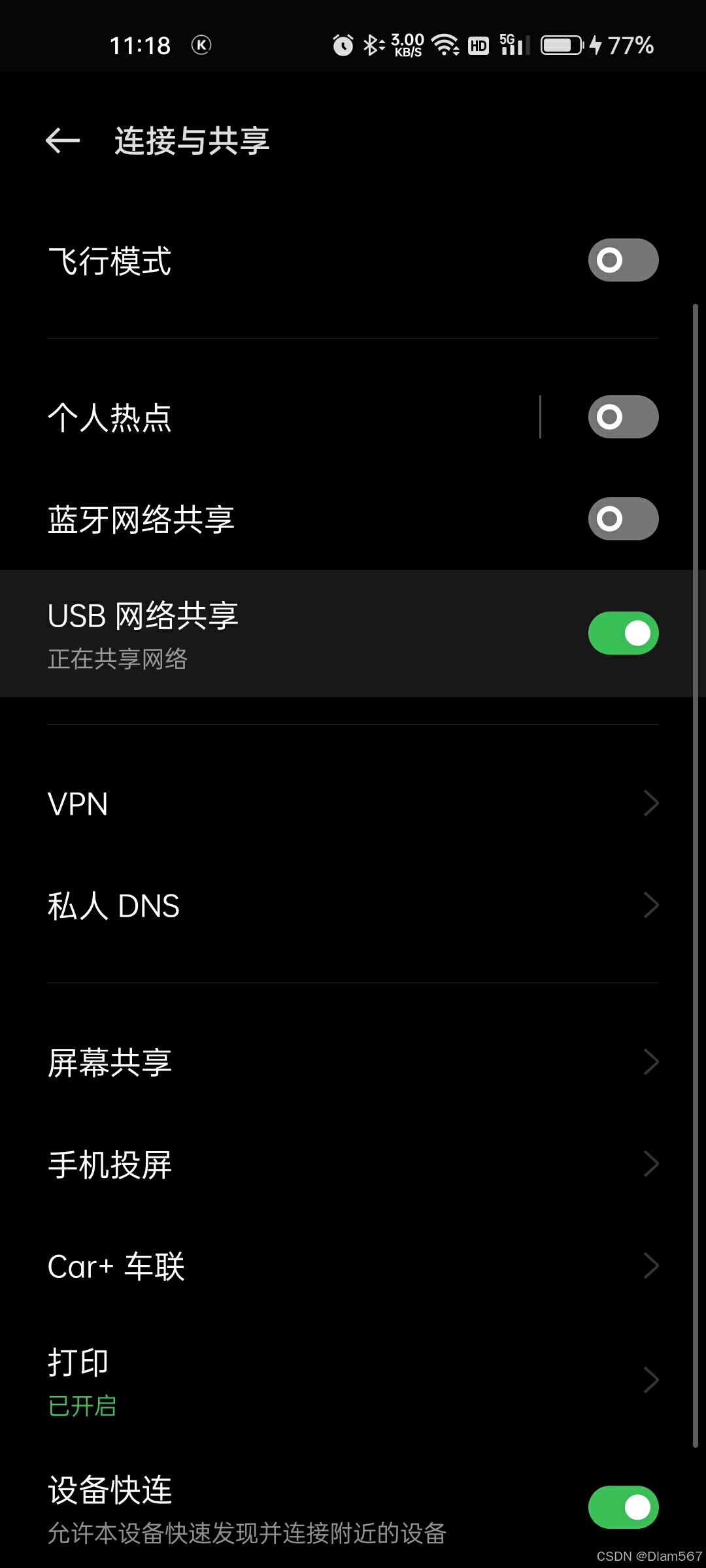
Task: Disable USB 网络共享 switch
Action: coord(622,633)
